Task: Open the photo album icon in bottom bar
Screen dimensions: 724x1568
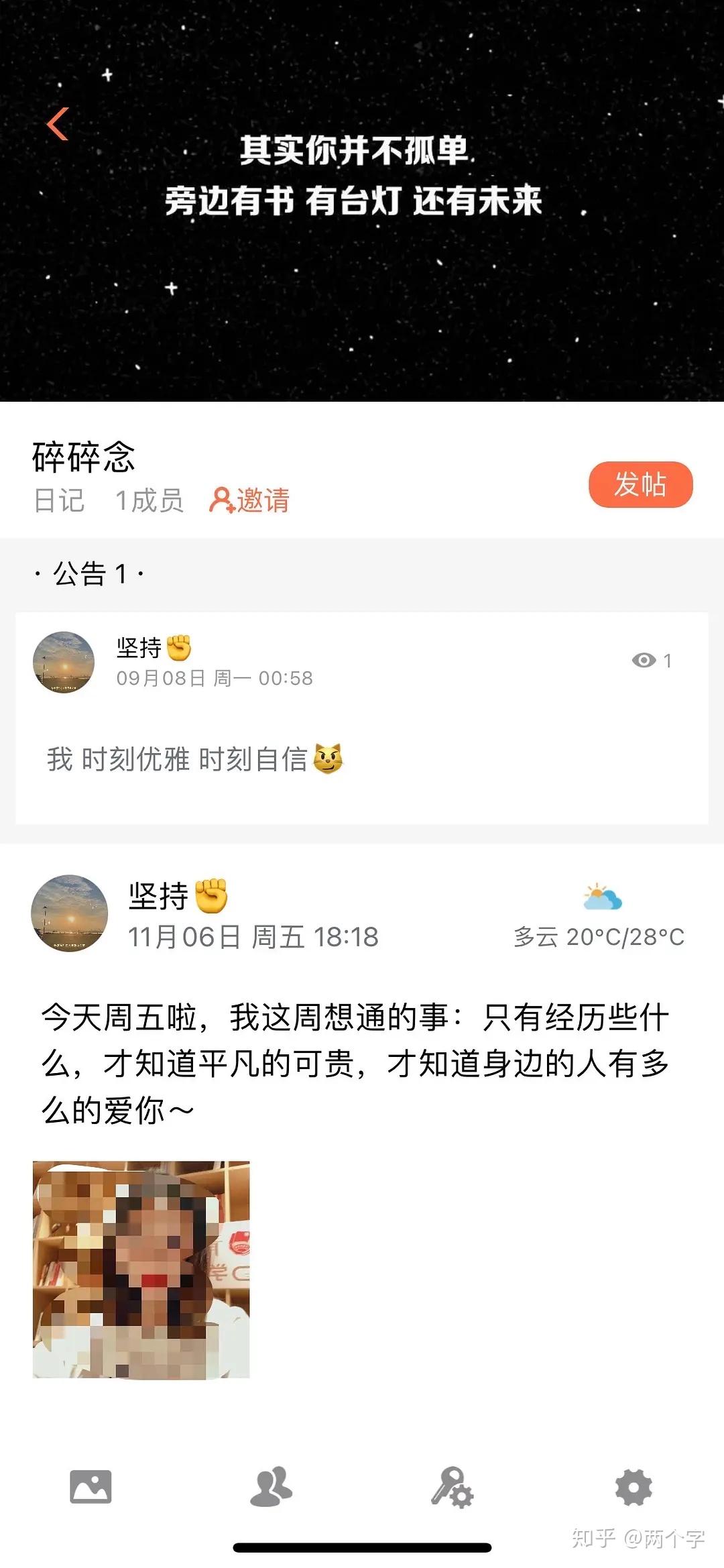Action: tap(90, 1487)
